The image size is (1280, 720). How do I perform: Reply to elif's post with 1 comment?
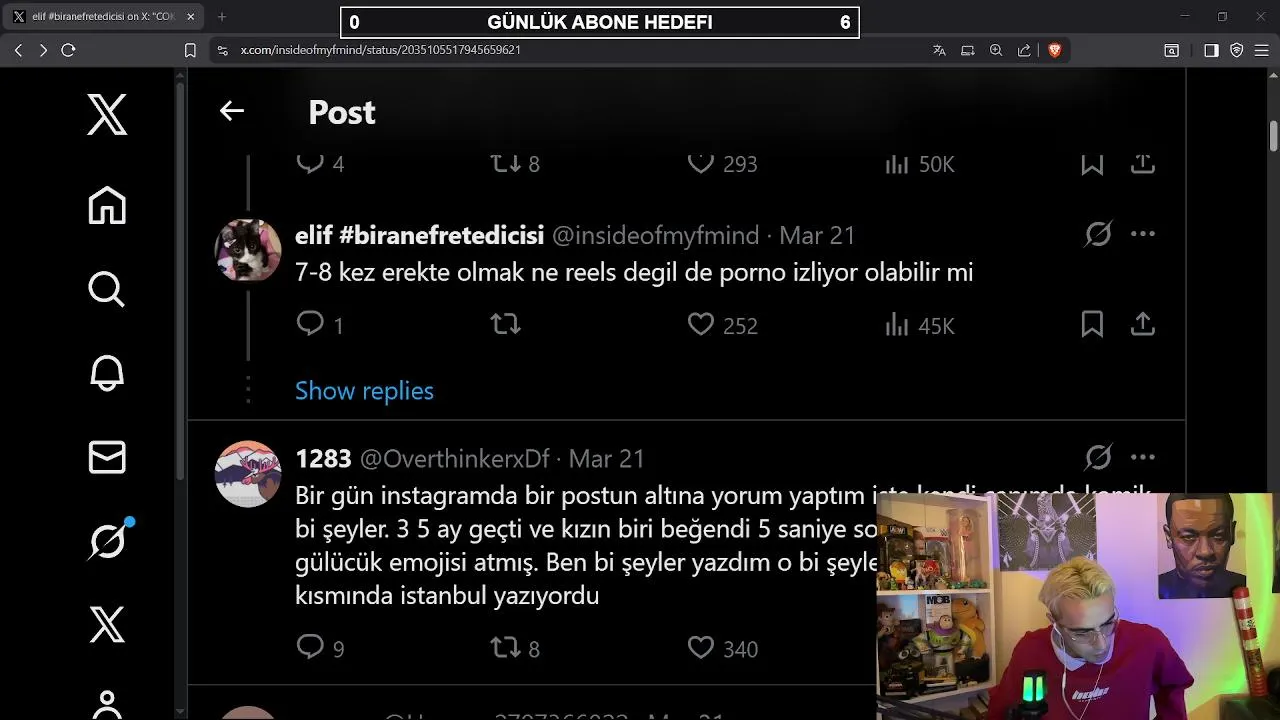[311, 324]
